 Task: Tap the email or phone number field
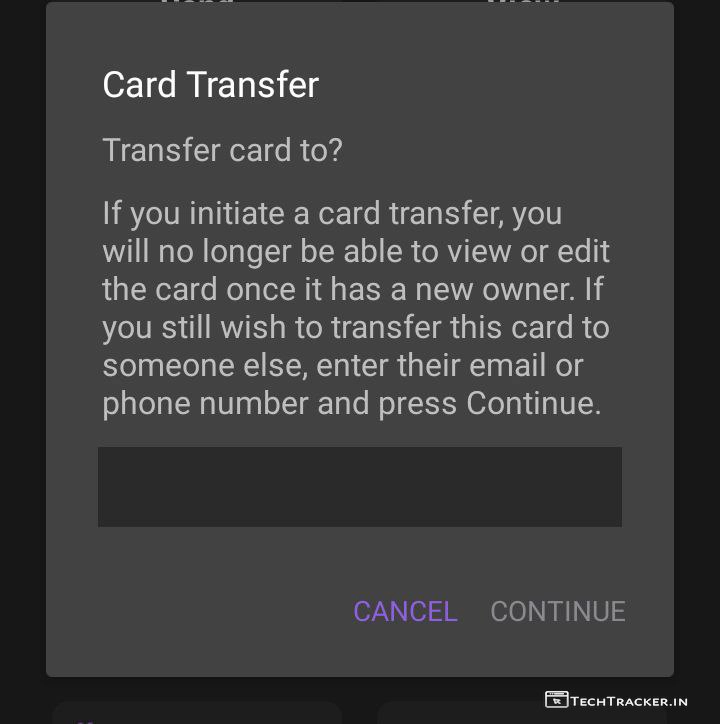click(359, 487)
